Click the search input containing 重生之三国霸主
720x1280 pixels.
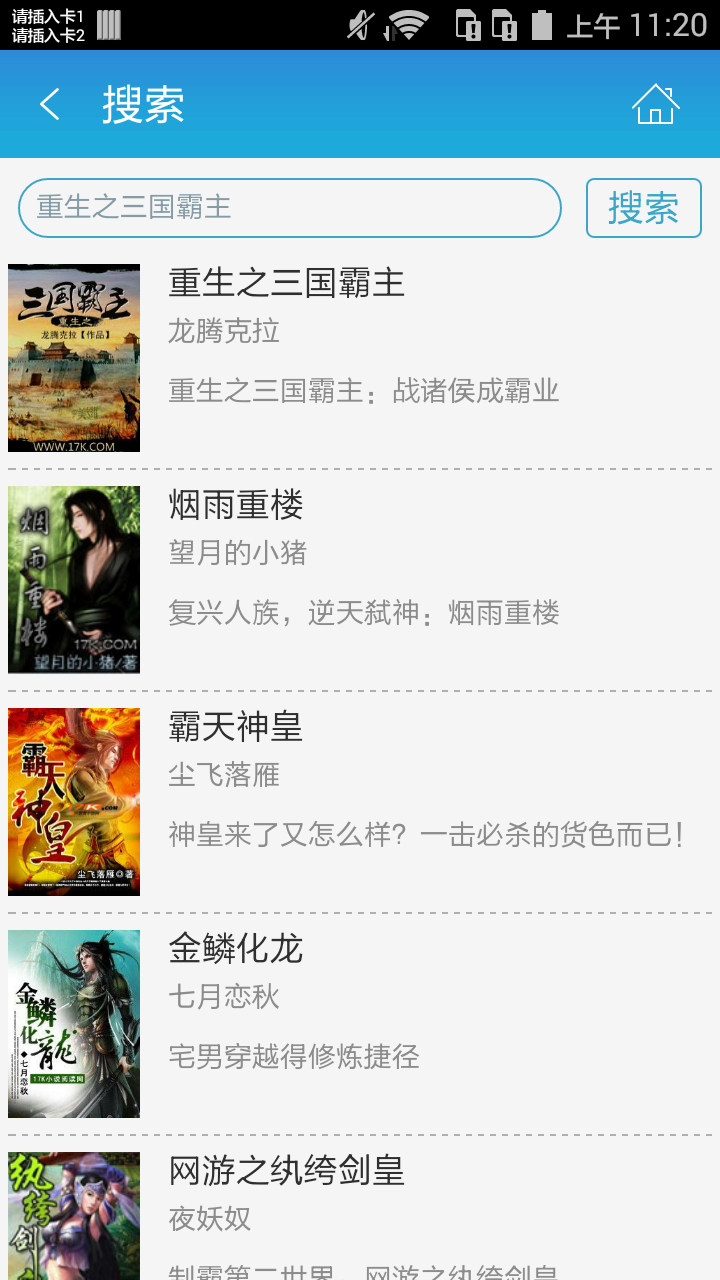point(290,207)
